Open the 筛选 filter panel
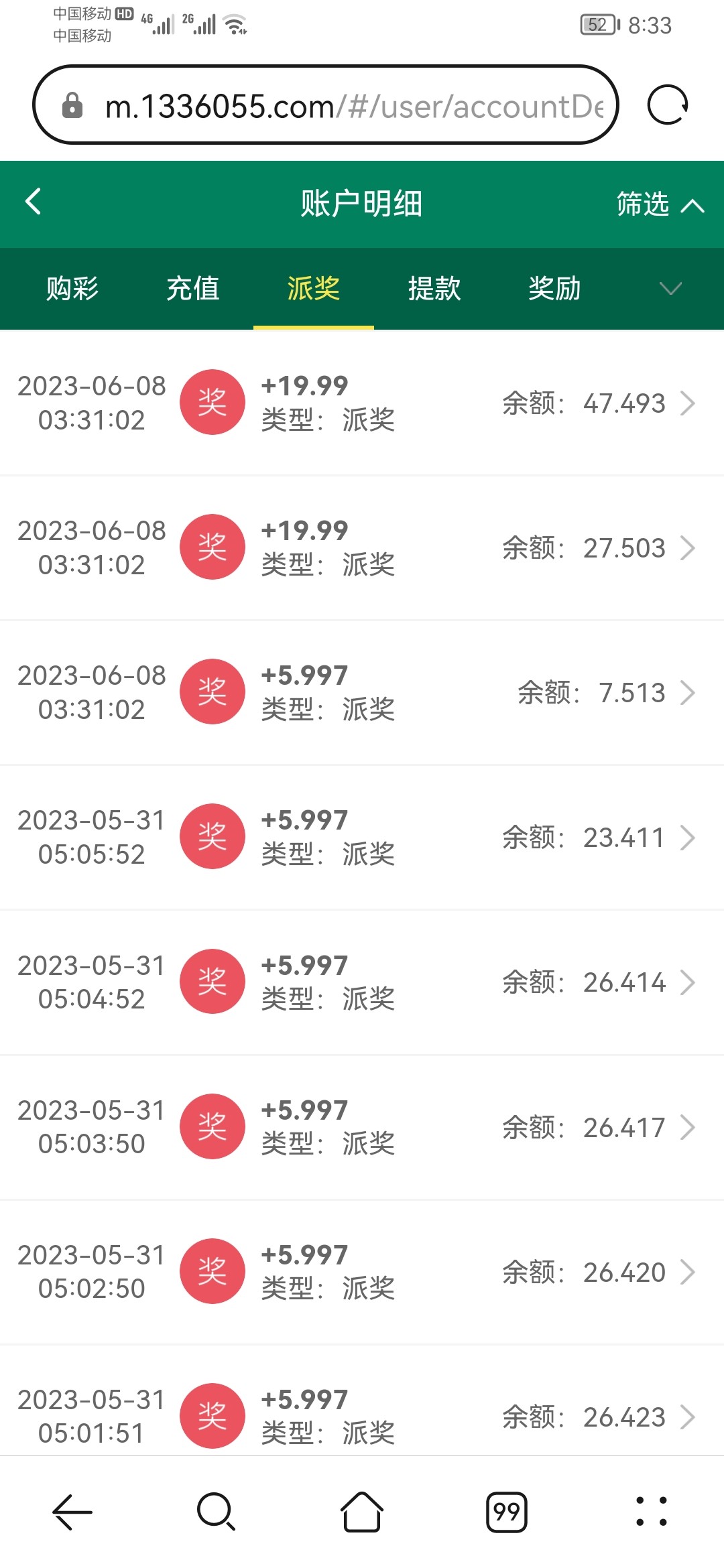 (x=659, y=204)
